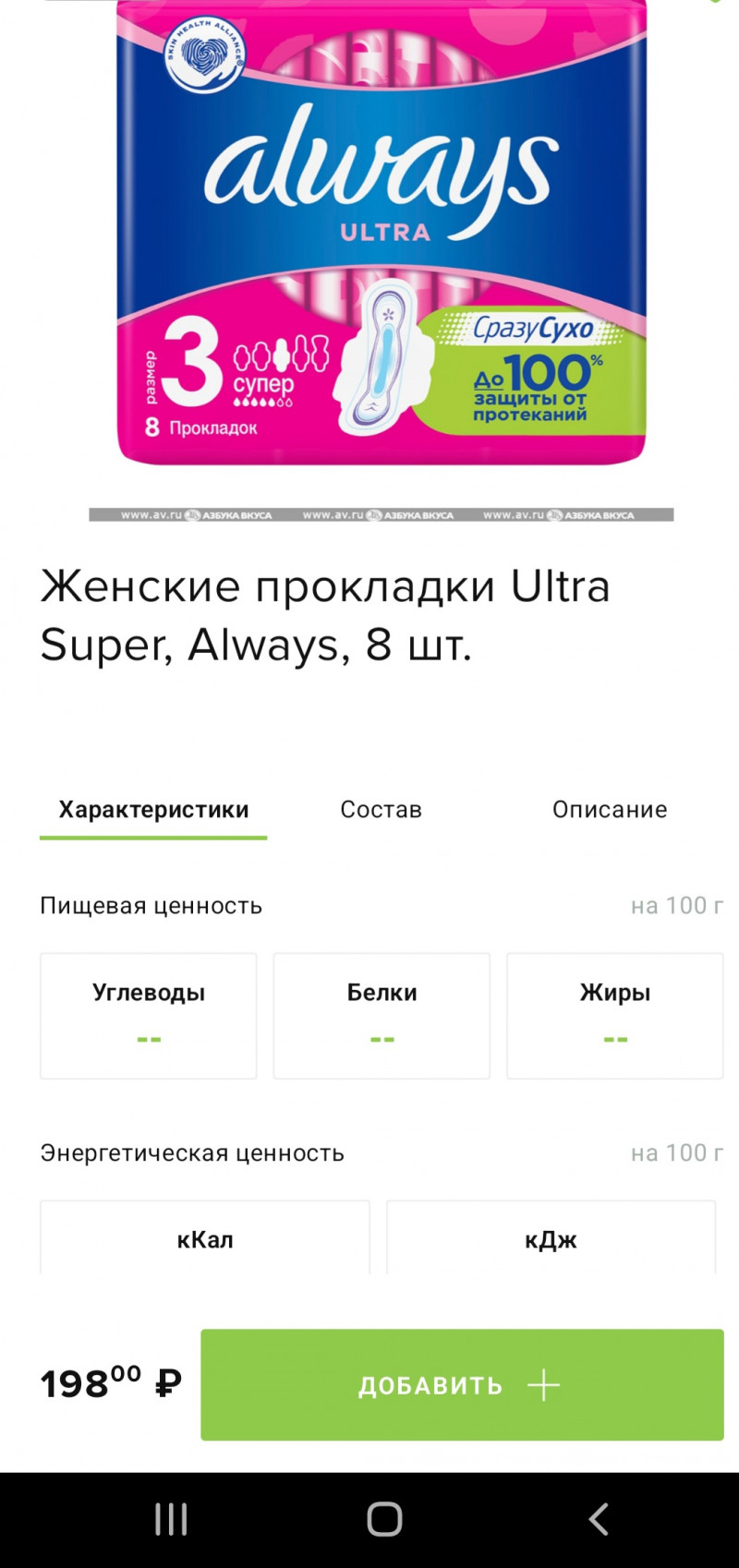The height and width of the screenshot is (1568, 739).
Task: Open the Описание tab
Action: click(609, 810)
